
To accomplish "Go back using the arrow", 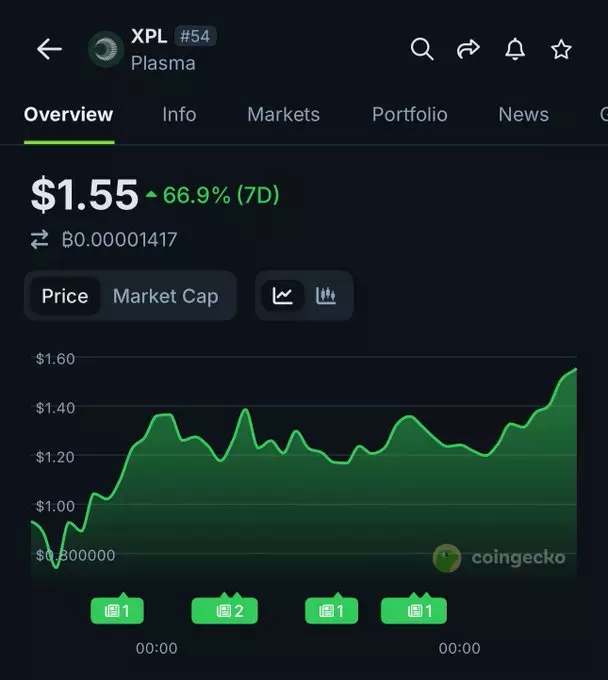I will pyautogui.click(x=49, y=49).
